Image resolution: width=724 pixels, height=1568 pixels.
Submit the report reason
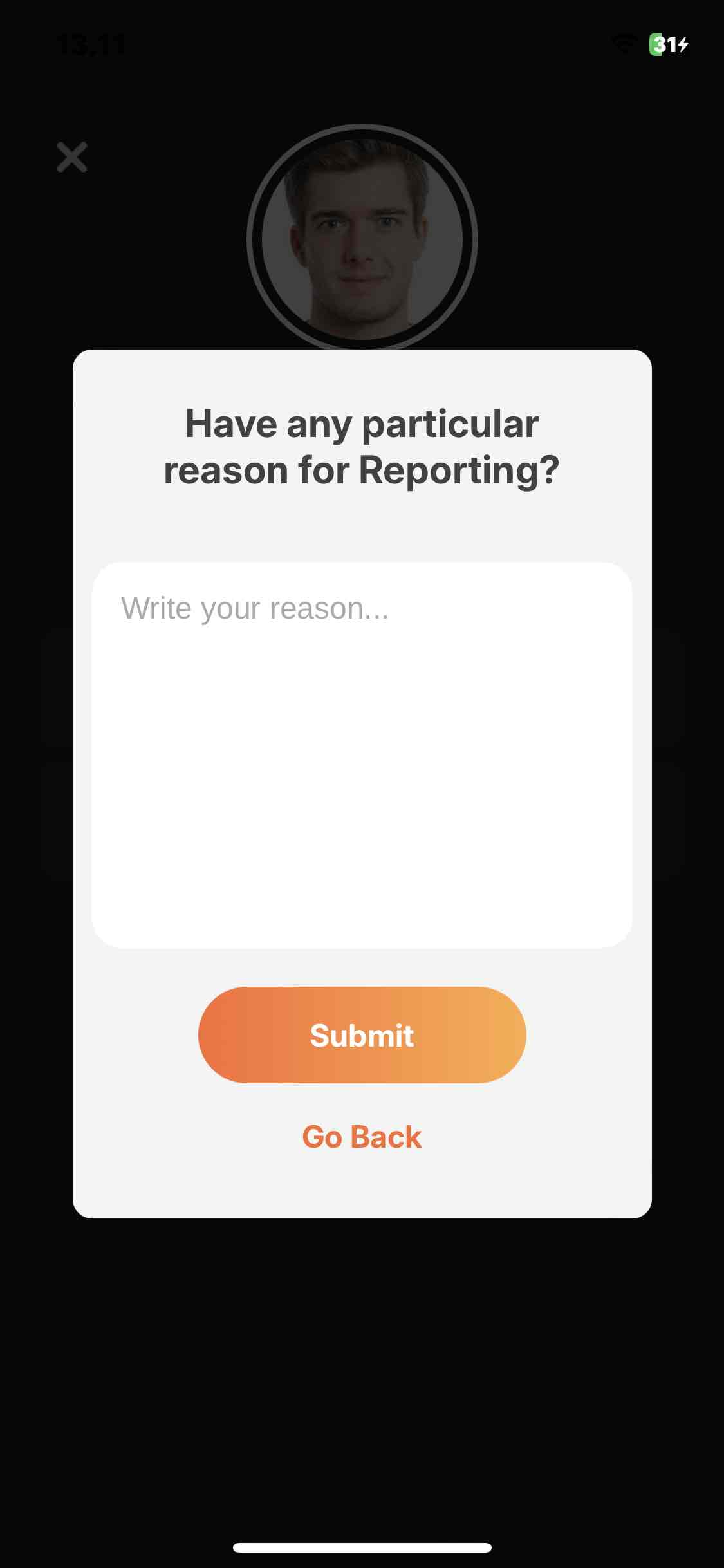pos(362,1035)
